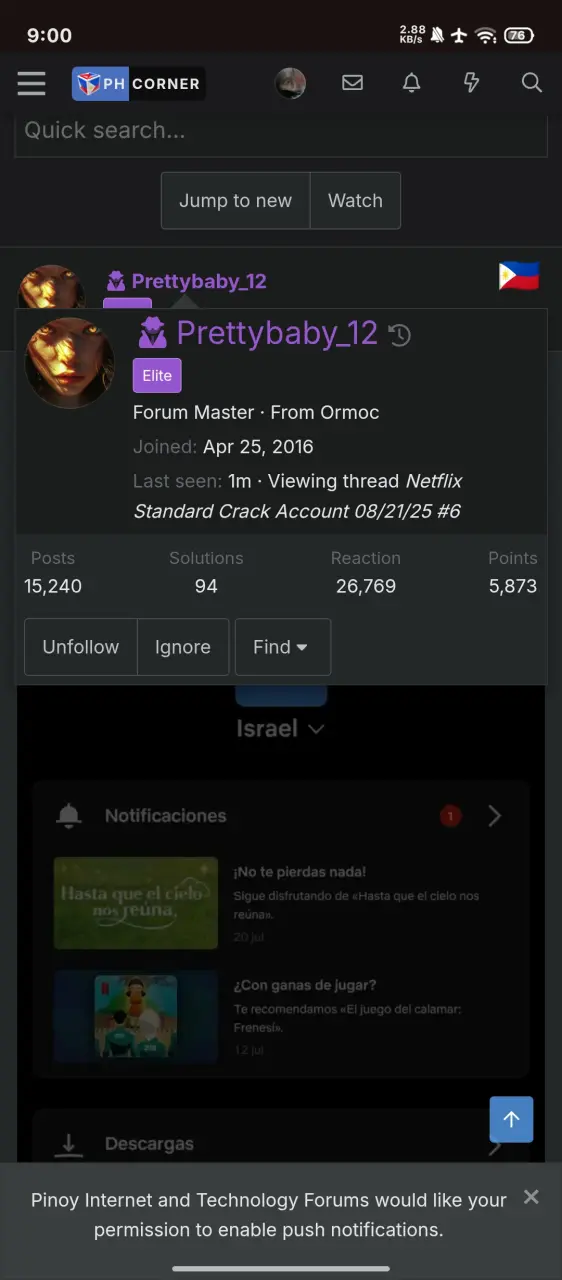562x1280 pixels.
Task: Open the Netflix Standard Crack Account thread link
Action: tap(298, 496)
